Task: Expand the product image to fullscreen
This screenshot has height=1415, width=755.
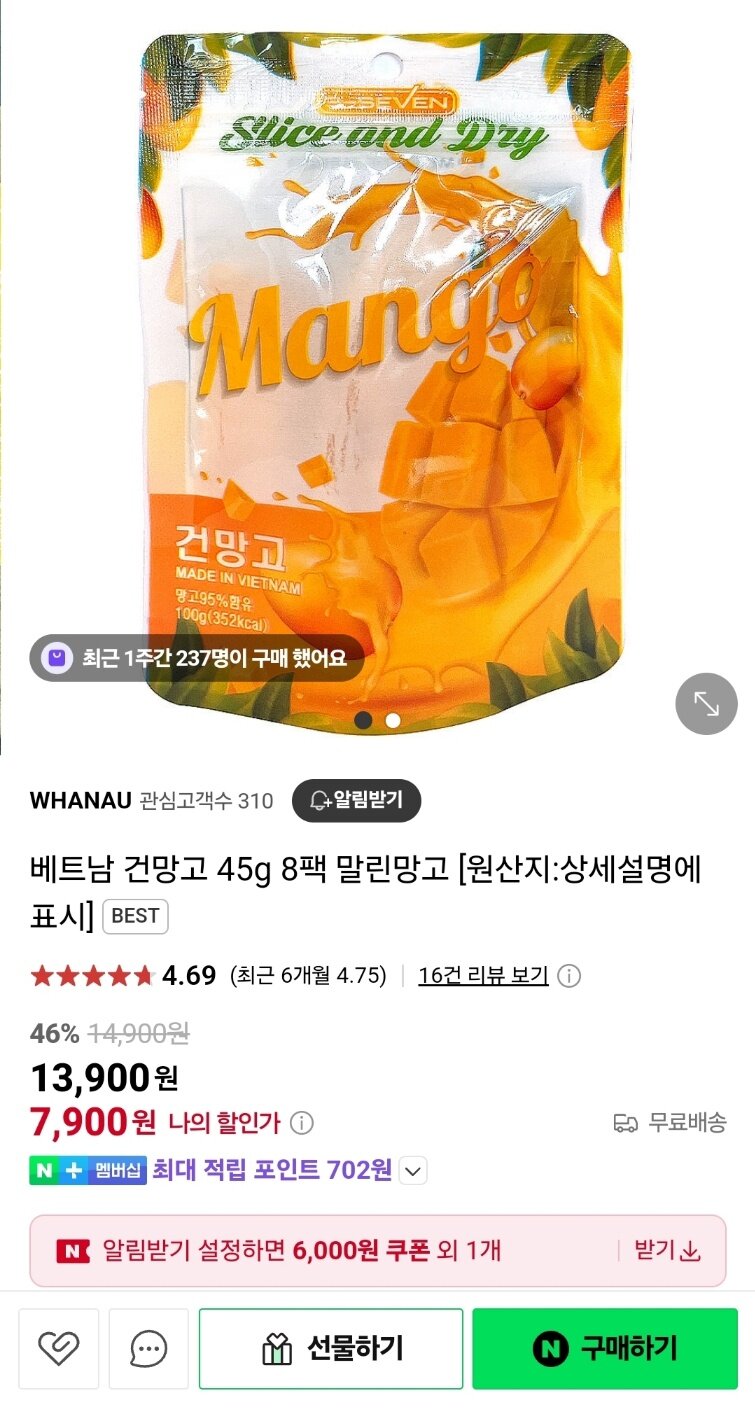Action: point(706,704)
